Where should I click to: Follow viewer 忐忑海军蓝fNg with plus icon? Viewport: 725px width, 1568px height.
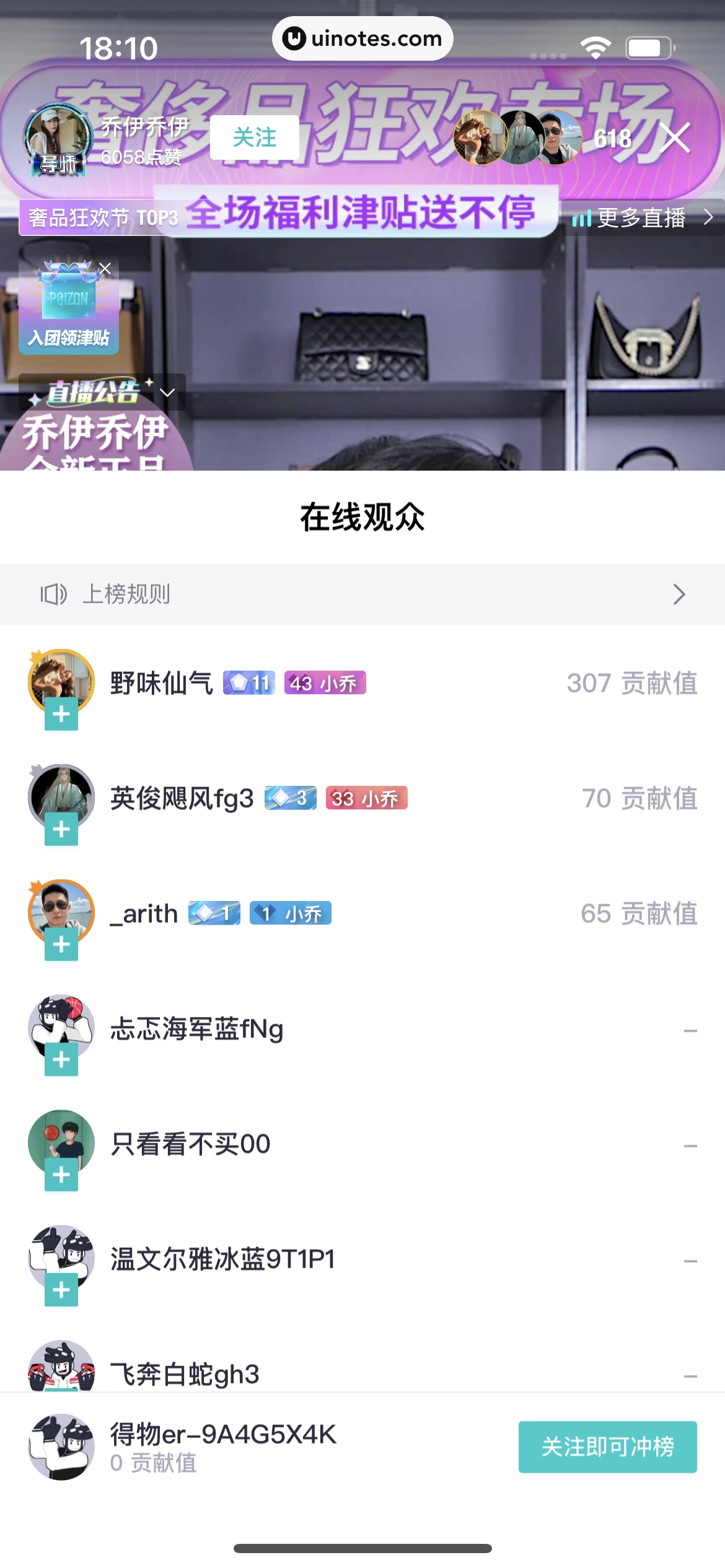(x=61, y=1060)
